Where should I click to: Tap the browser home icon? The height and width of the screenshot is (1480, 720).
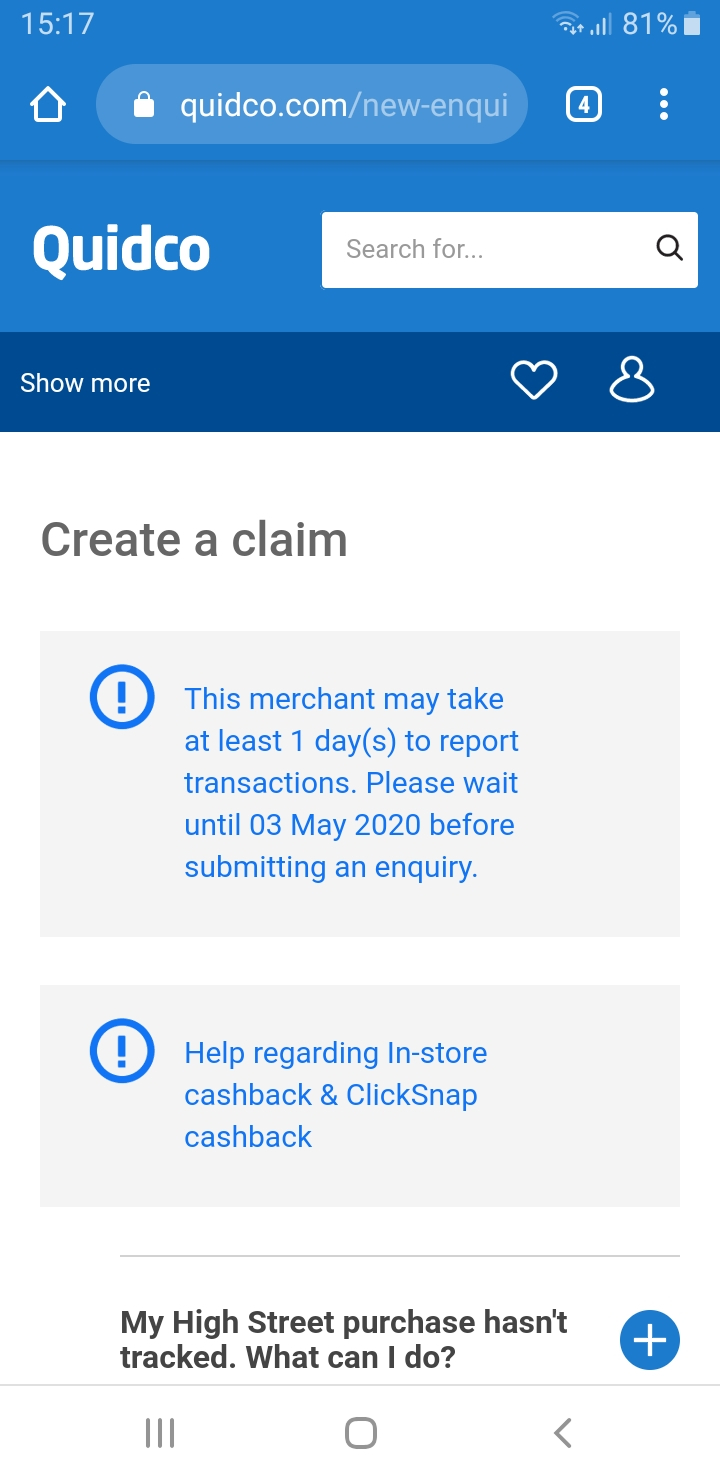48,104
